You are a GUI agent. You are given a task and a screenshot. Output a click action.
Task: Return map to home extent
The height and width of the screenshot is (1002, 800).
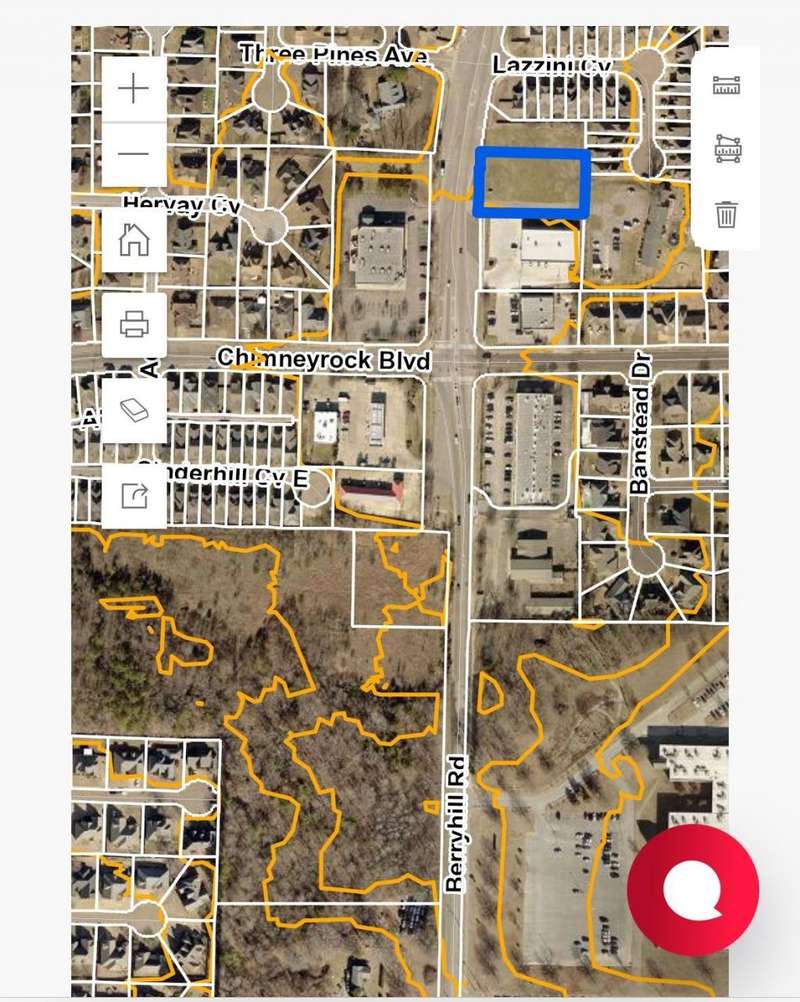coord(133,240)
